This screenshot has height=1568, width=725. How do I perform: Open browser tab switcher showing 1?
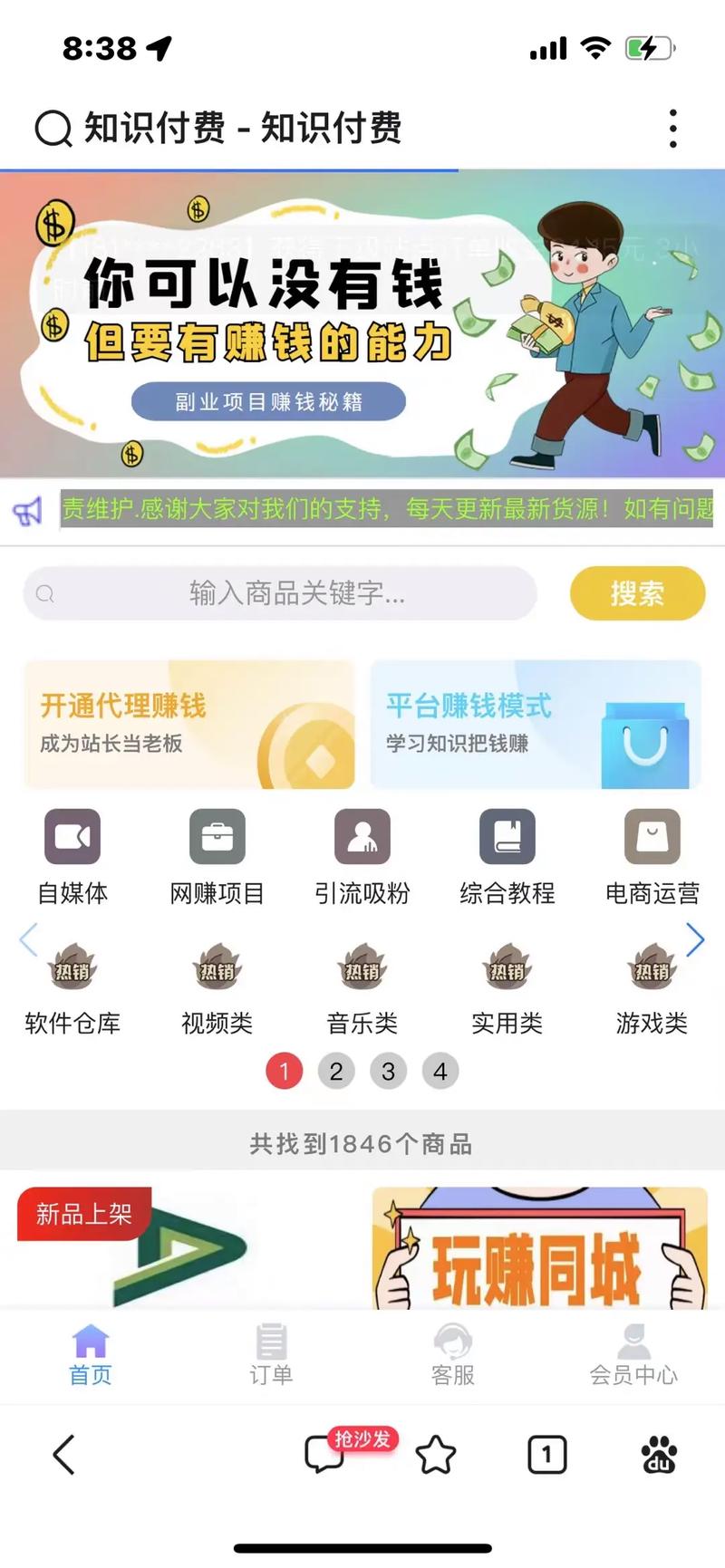[x=546, y=1455]
